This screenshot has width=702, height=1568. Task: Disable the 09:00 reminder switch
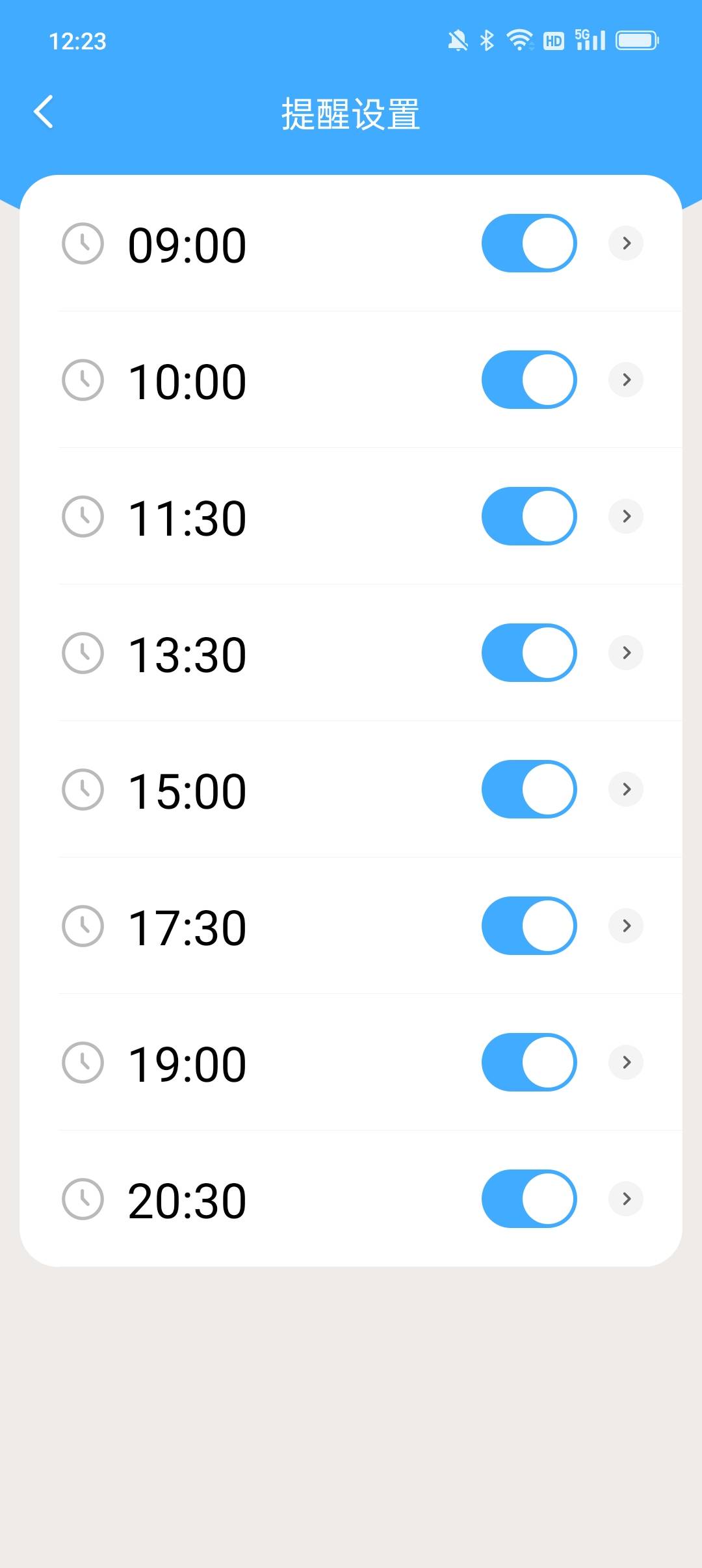tap(529, 243)
